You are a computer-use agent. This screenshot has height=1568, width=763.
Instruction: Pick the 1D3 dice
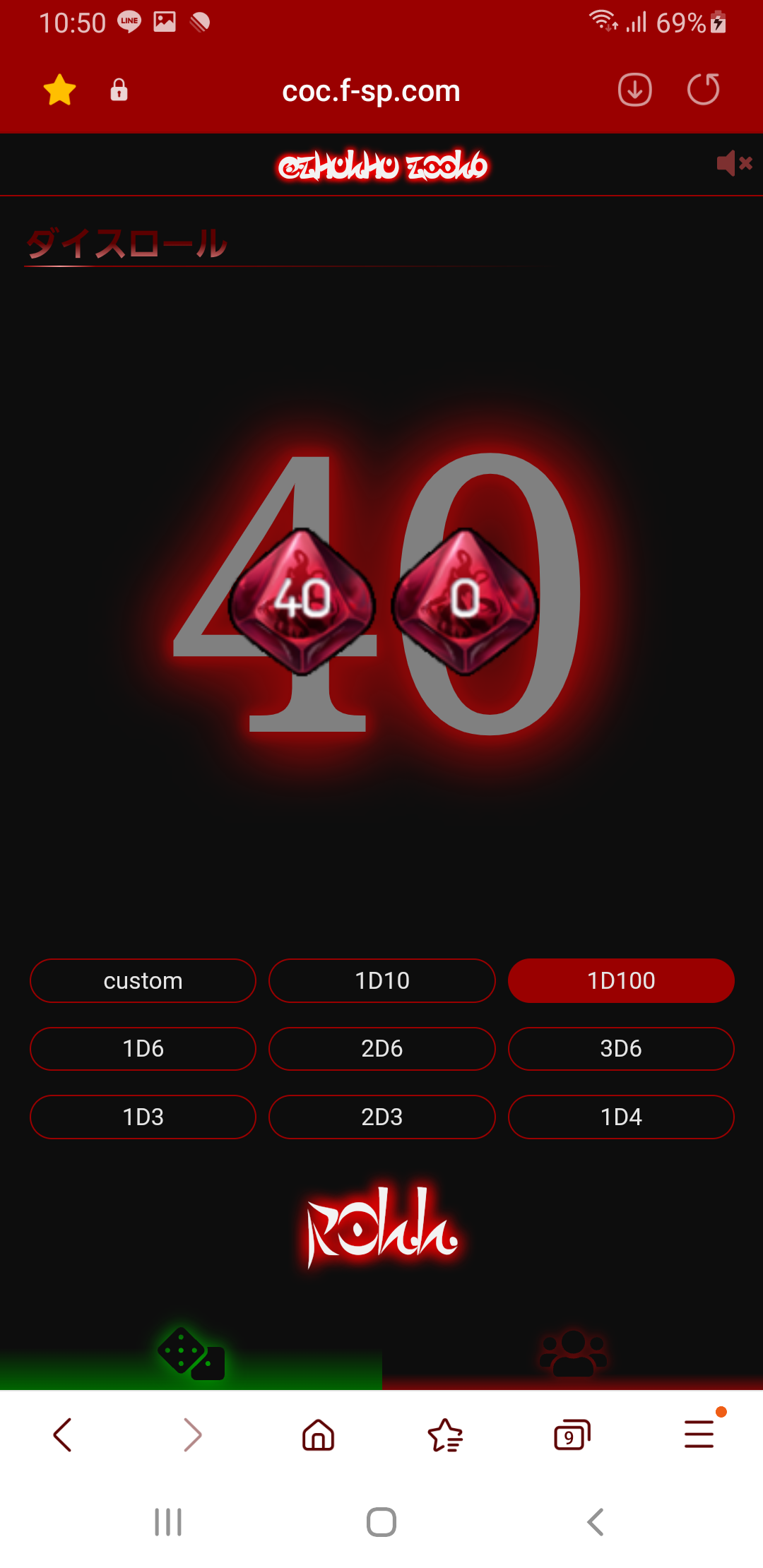143,1117
